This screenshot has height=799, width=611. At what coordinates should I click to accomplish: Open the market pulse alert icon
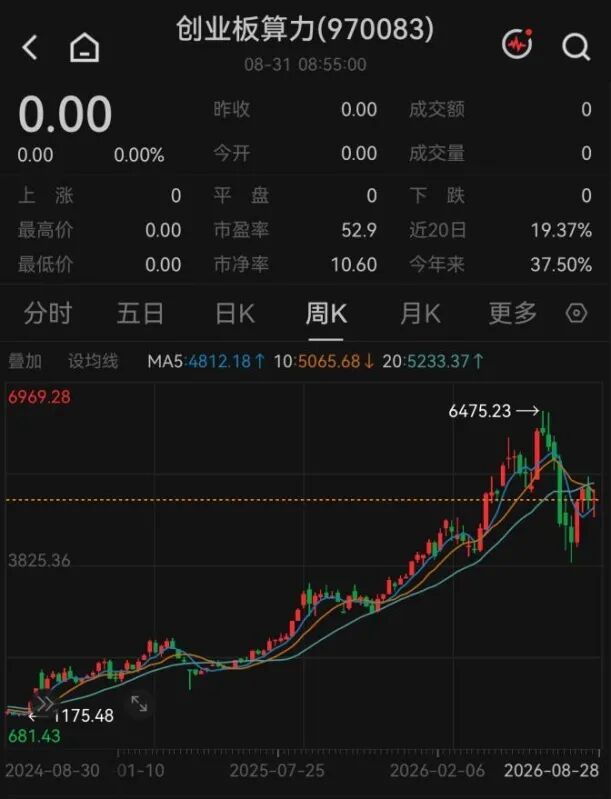(518, 44)
